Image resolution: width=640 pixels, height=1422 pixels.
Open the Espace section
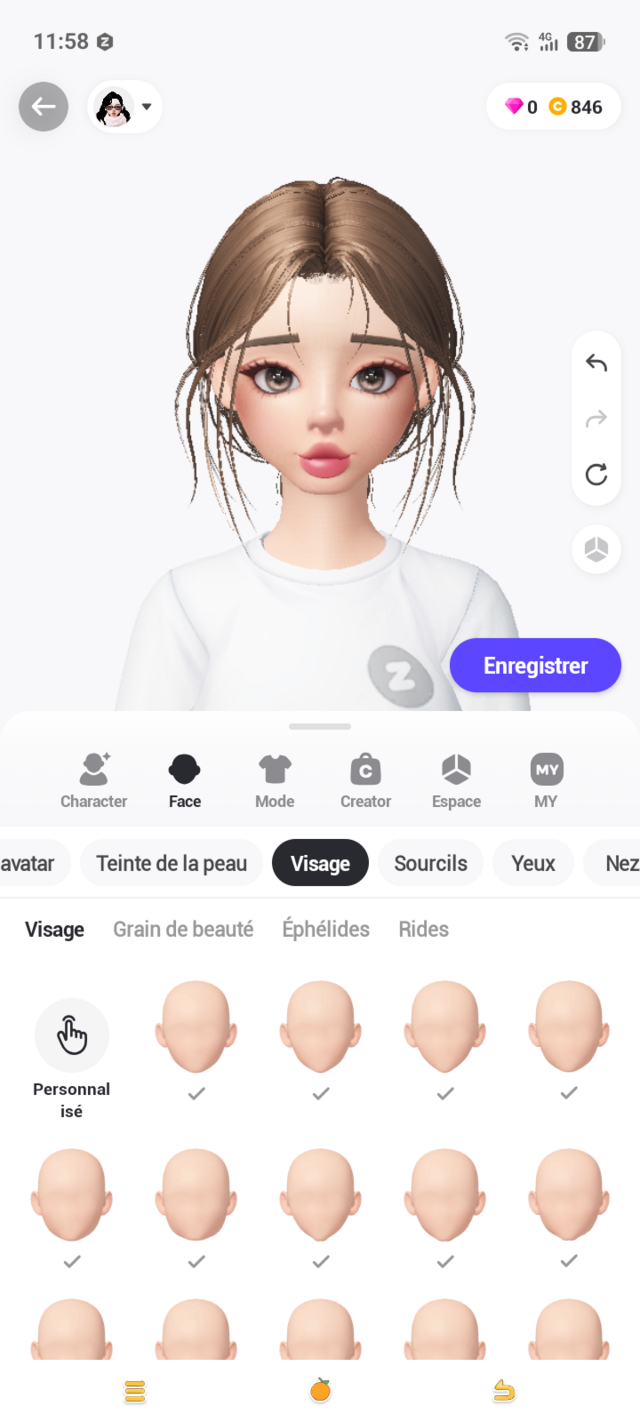[456, 781]
